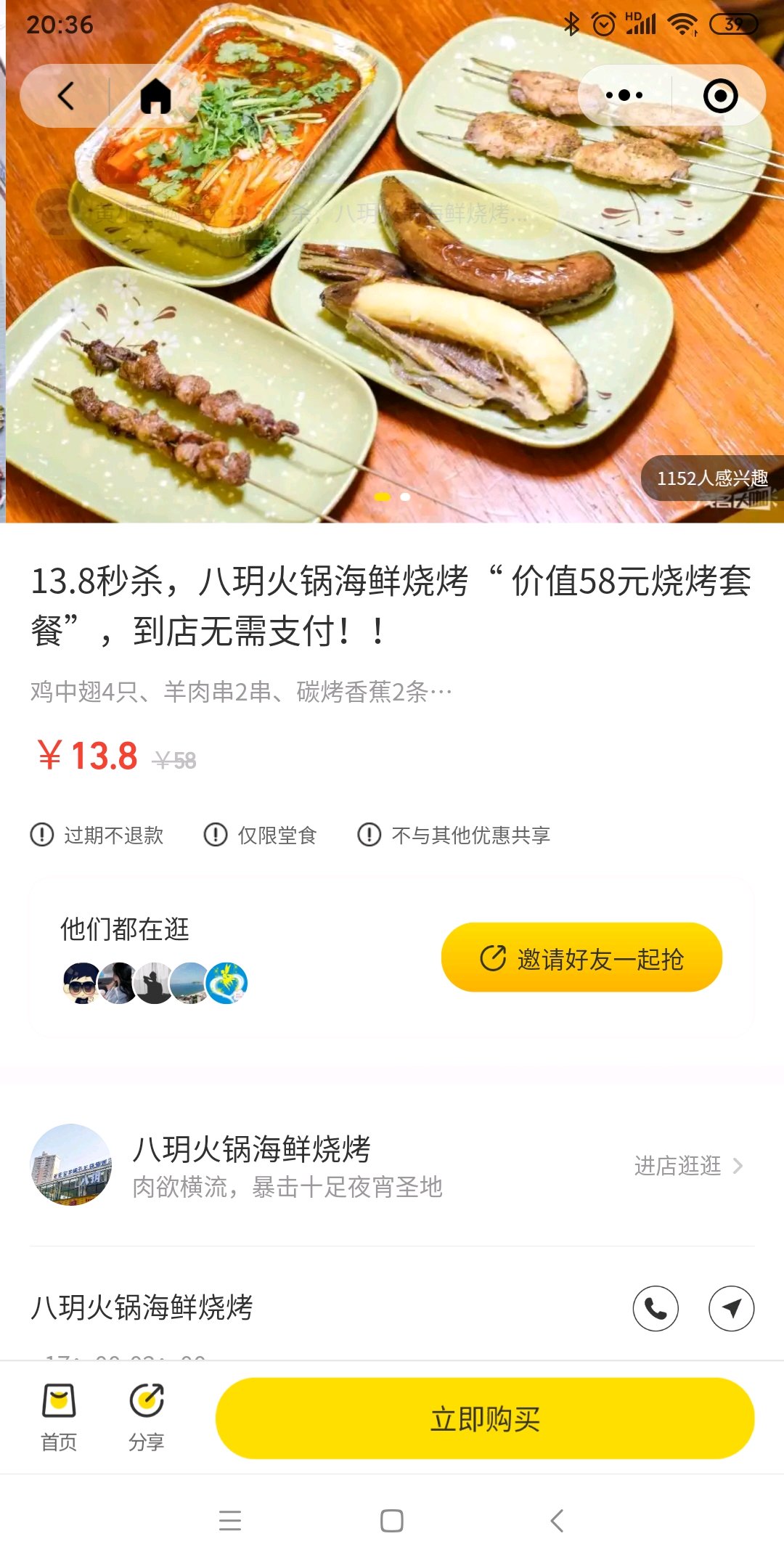The height and width of the screenshot is (1568, 784).
Task: Open navigation to the restaurant location
Action: 731,1309
